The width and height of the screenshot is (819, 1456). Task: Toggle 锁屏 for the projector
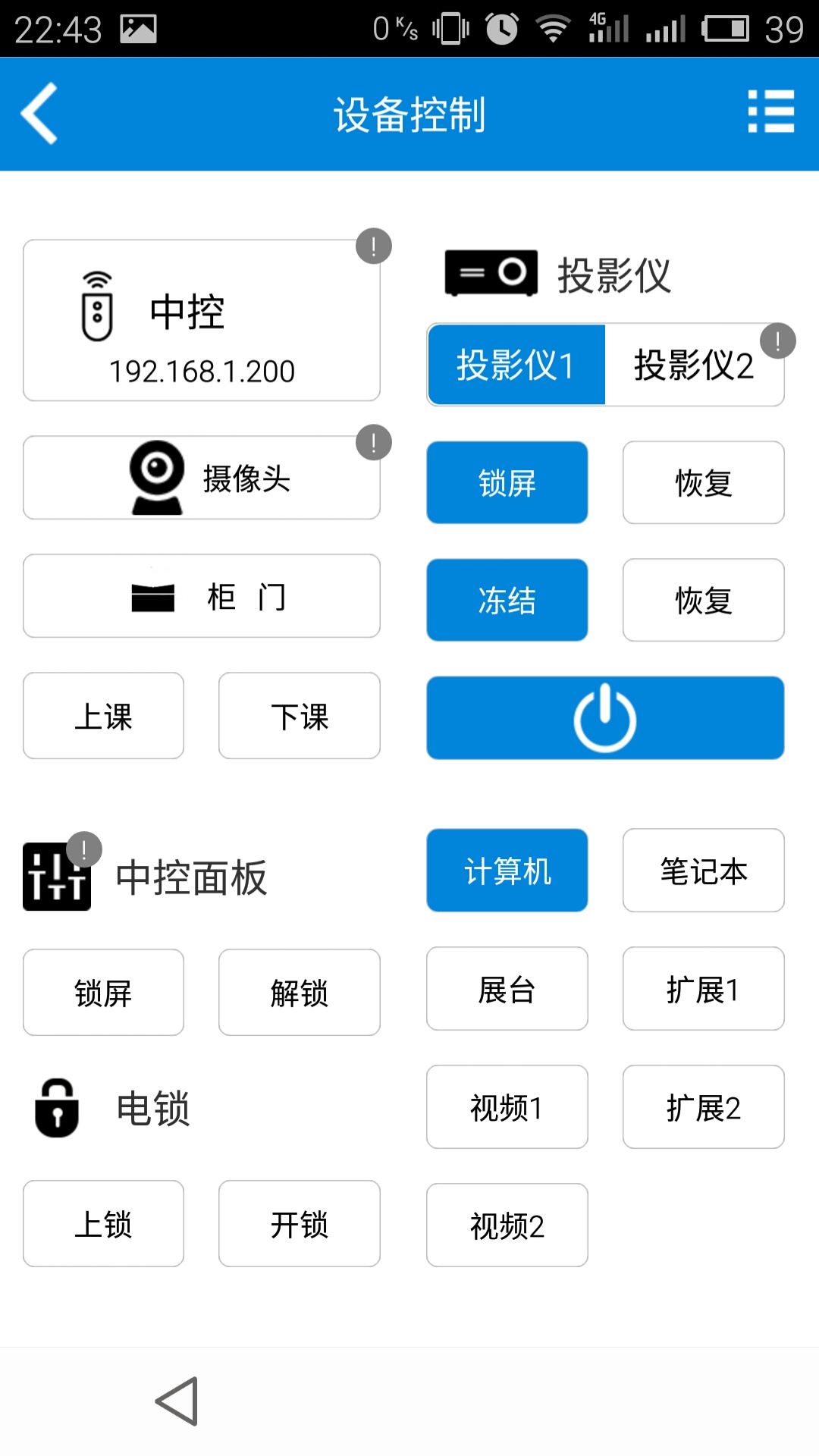pyautogui.click(x=507, y=483)
